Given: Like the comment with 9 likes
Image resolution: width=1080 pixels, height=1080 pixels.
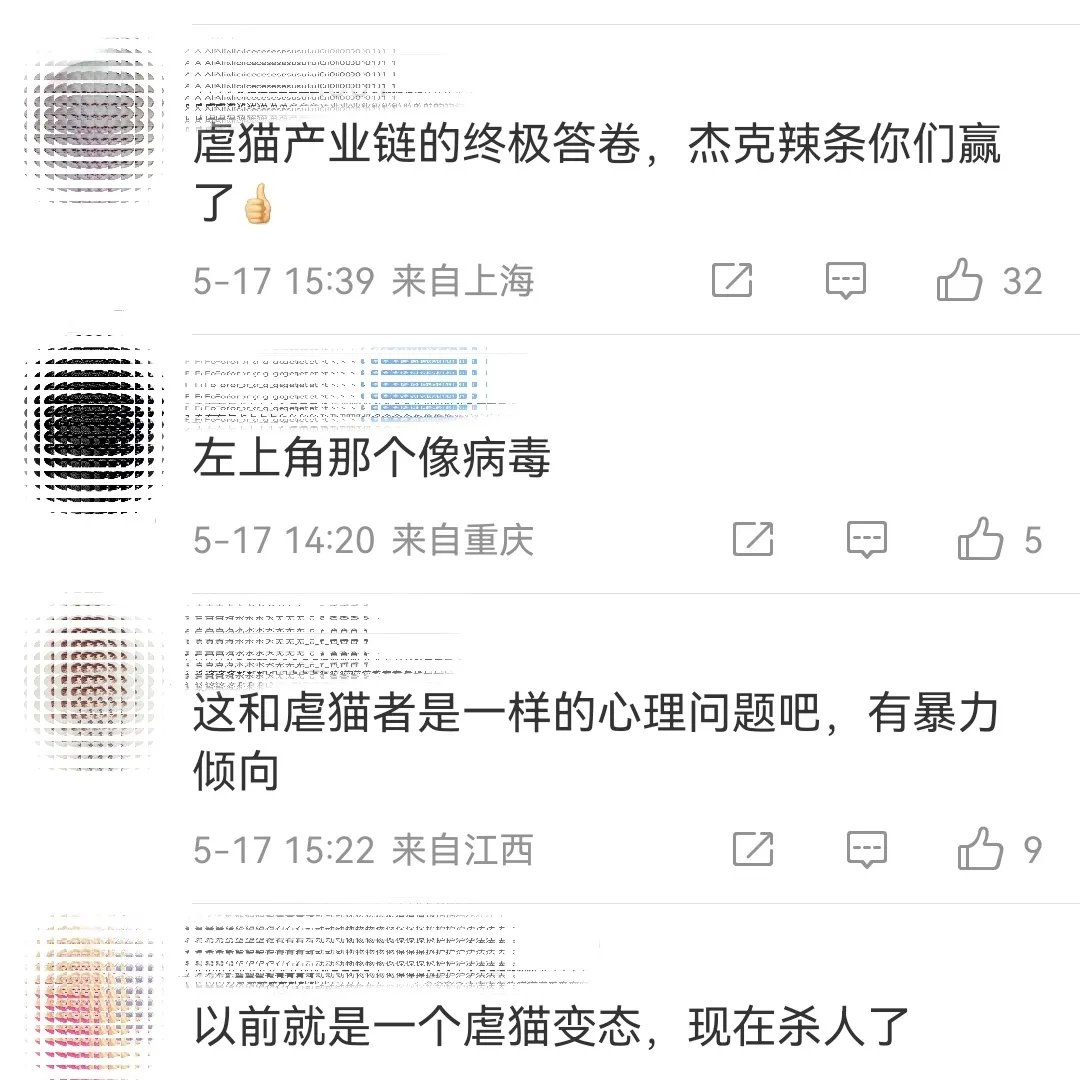Looking at the screenshot, I should pos(980,850).
